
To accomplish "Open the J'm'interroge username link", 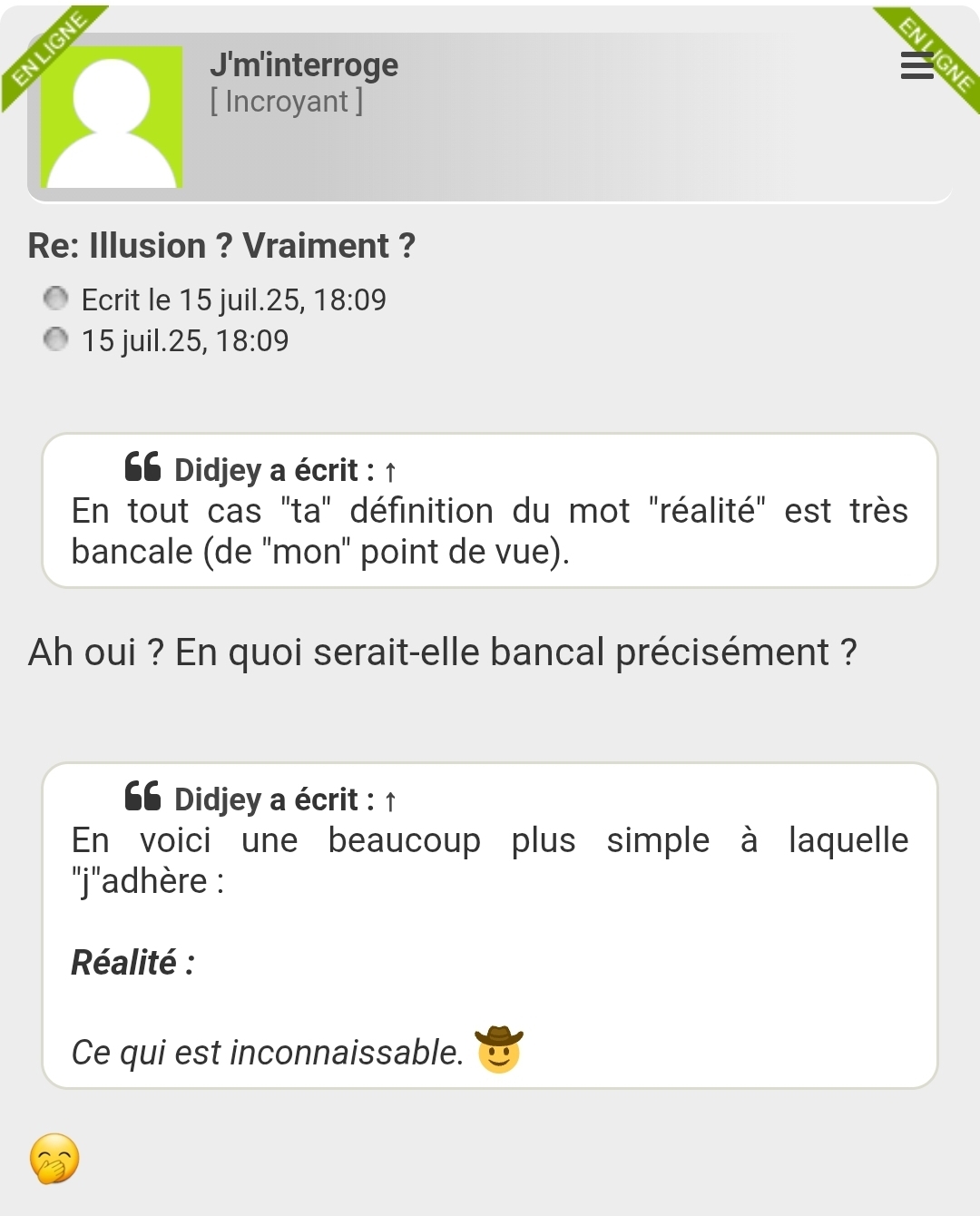I will pos(304,65).
